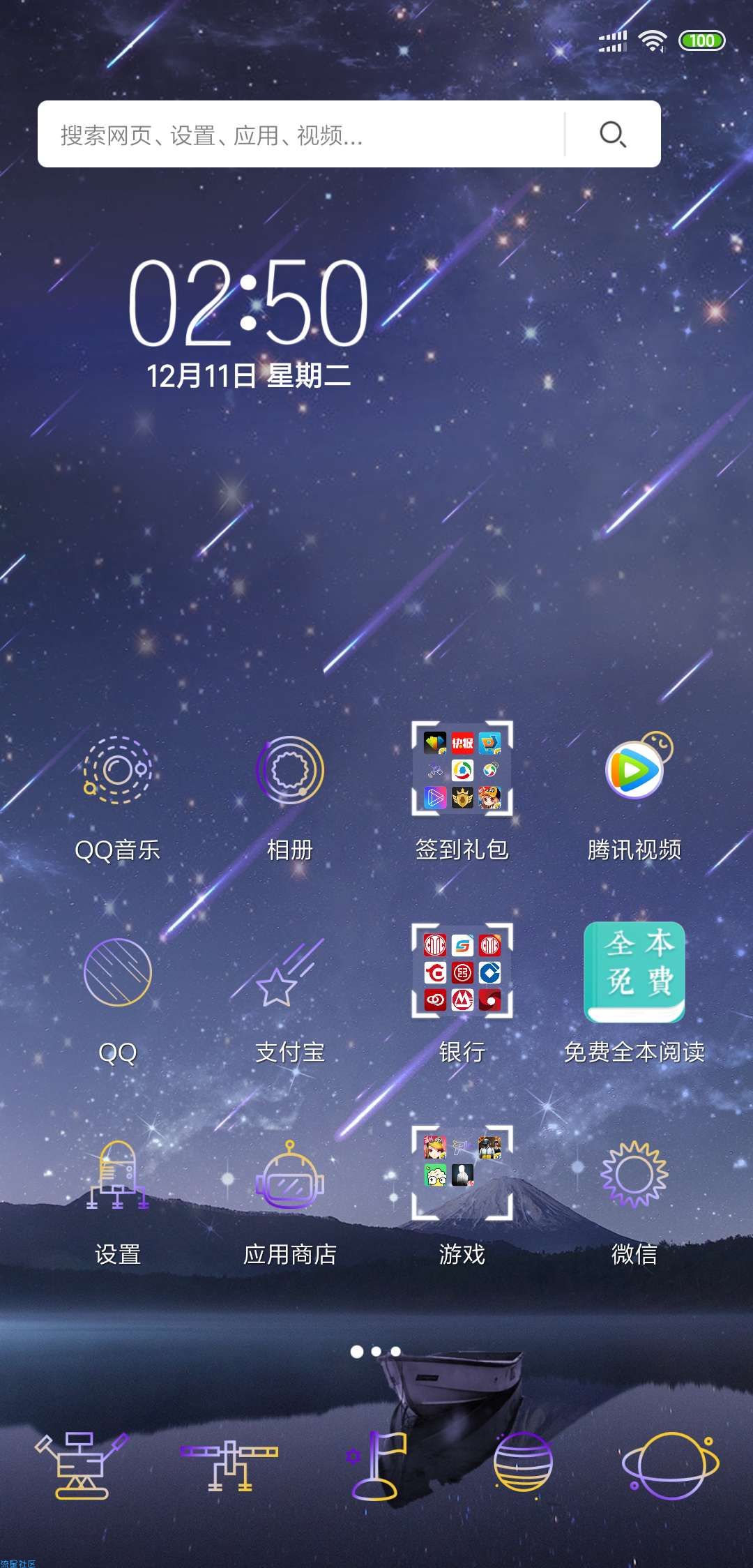Tap the home screen page indicator dots

376,1351
